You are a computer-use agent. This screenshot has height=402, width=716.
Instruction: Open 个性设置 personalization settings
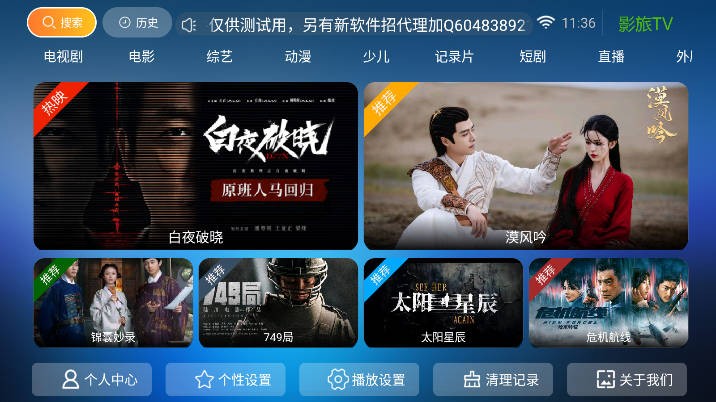pyautogui.click(x=225, y=380)
